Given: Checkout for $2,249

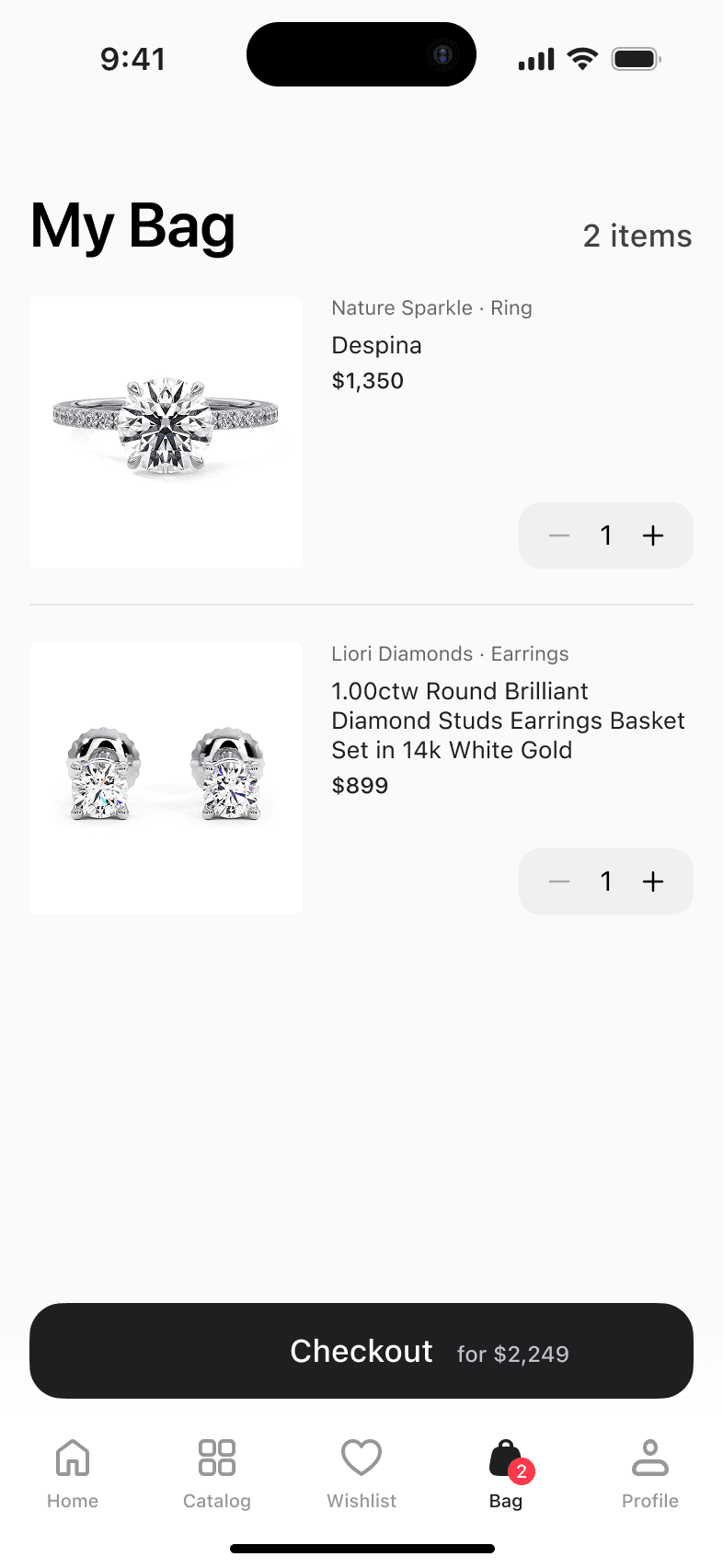Looking at the screenshot, I should pos(361,1351).
